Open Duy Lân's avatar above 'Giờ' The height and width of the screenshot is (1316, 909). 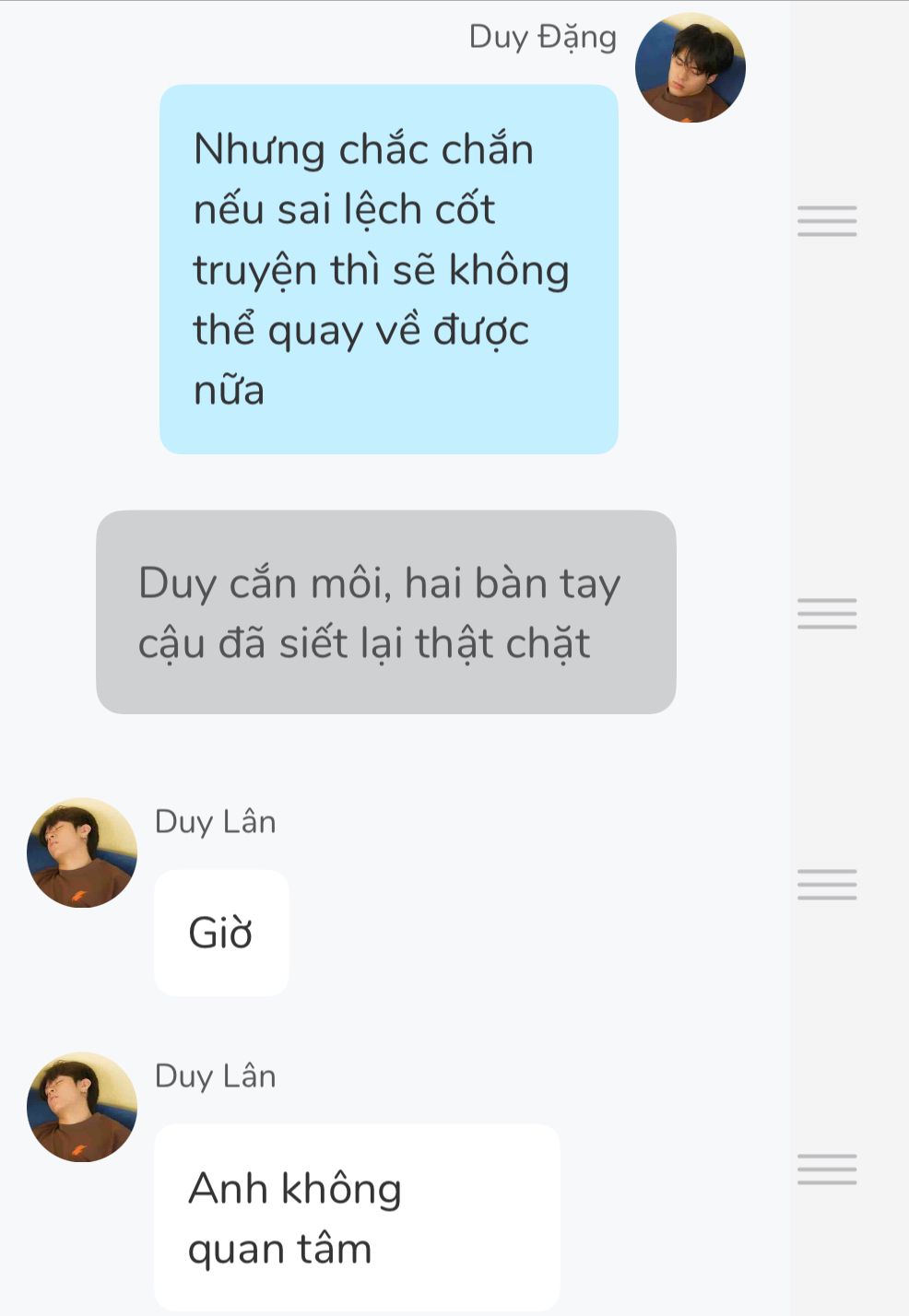[82, 852]
